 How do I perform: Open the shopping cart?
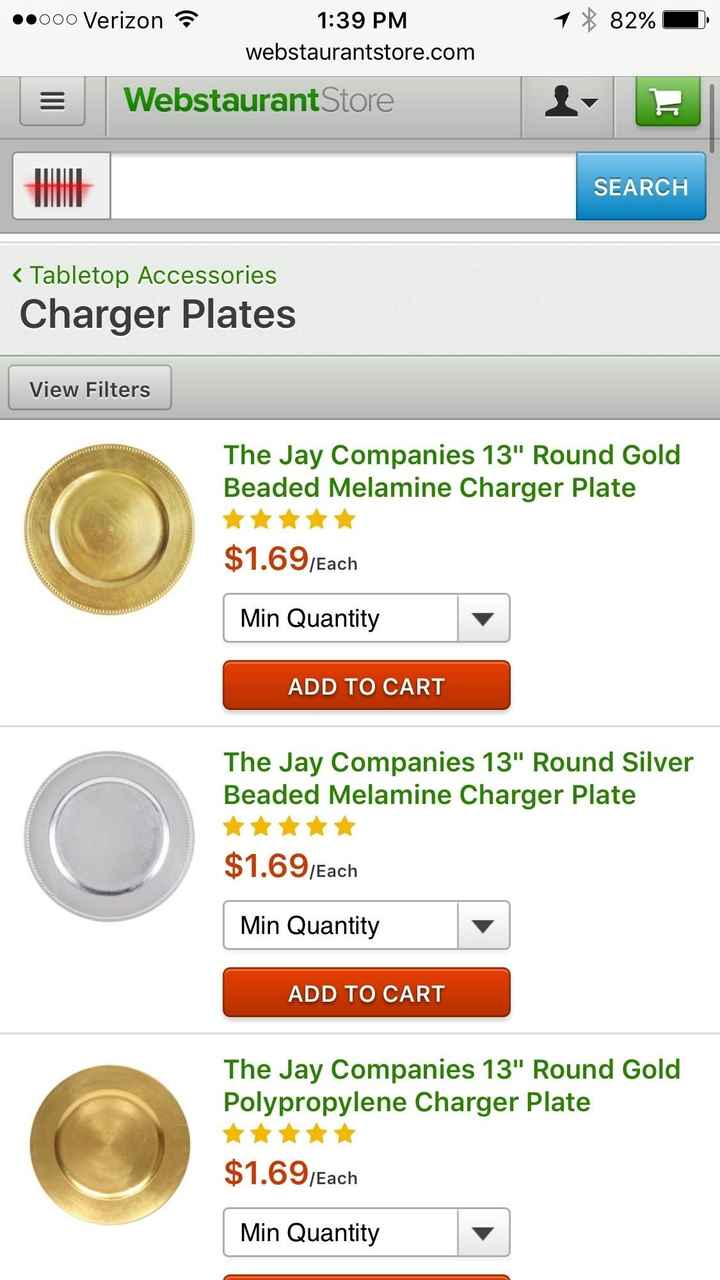(667, 101)
